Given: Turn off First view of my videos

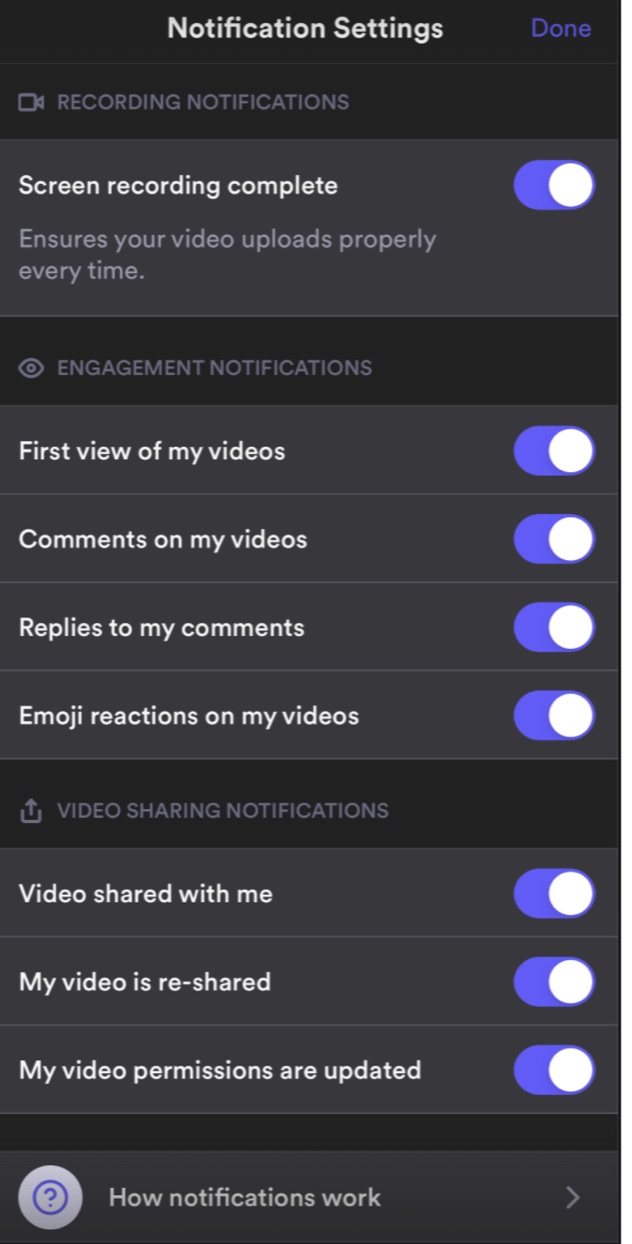Looking at the screenshot, I should click(554, 451).
